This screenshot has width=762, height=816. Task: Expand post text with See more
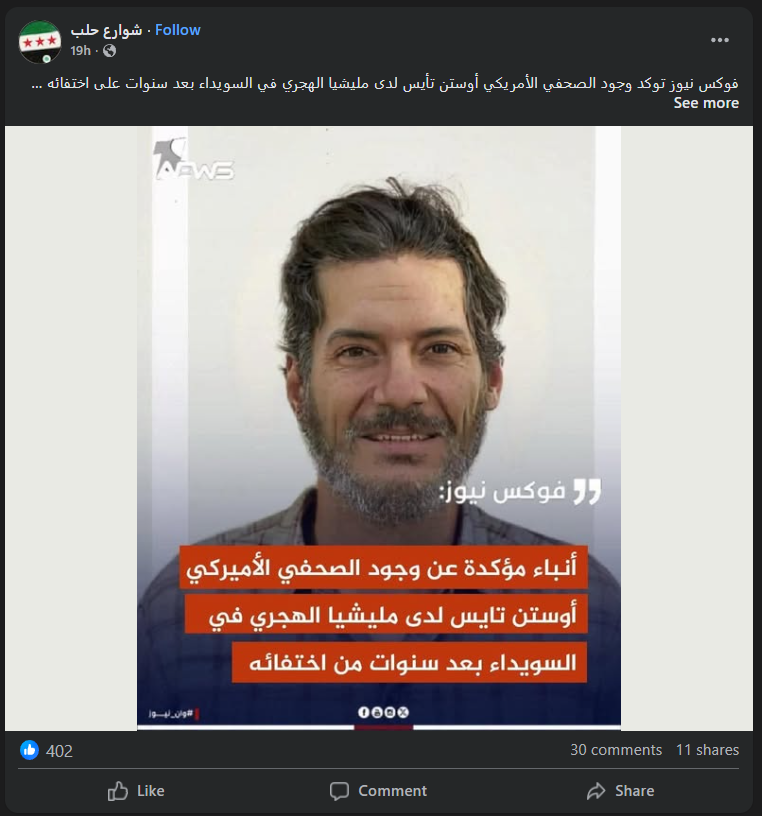pos(706,103)
